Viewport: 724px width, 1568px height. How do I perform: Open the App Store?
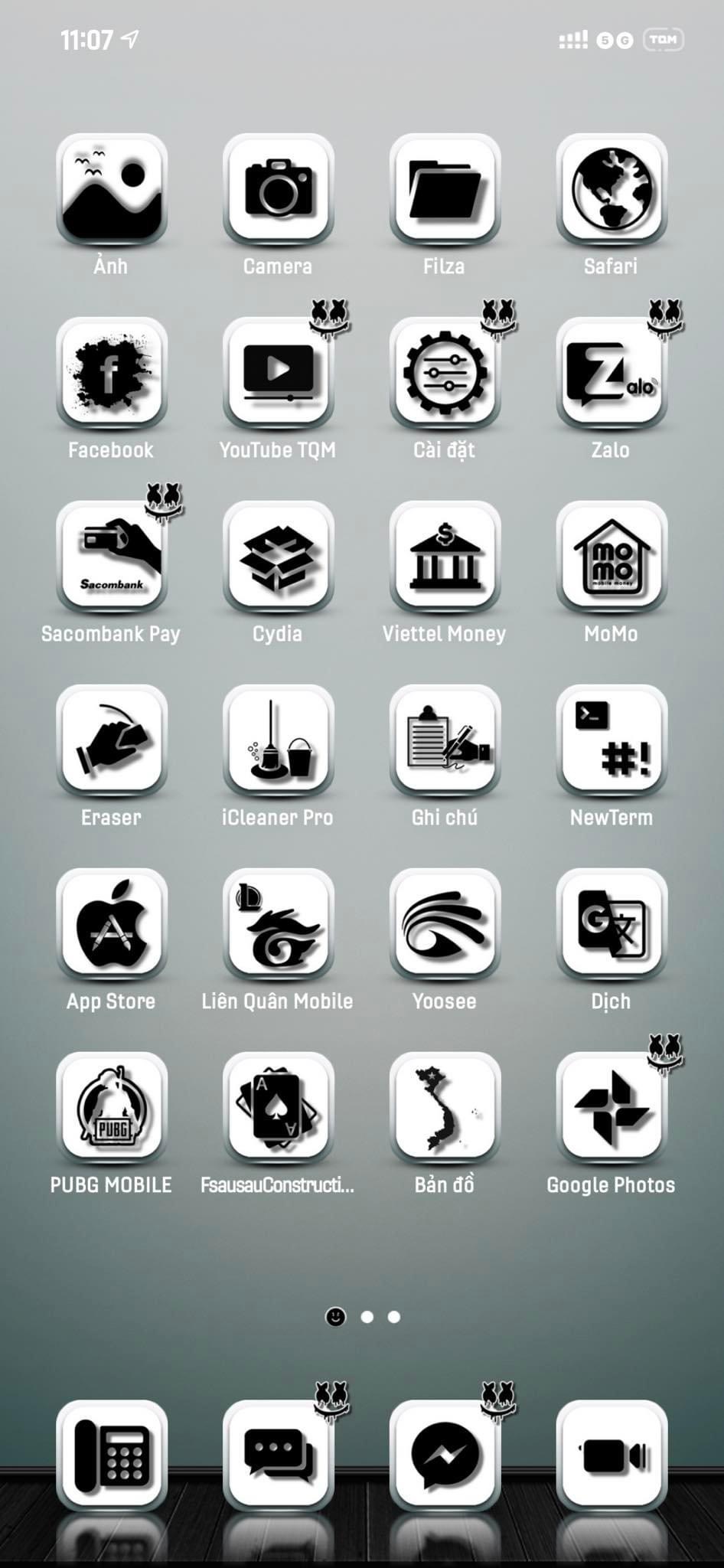tap(111, 925)
